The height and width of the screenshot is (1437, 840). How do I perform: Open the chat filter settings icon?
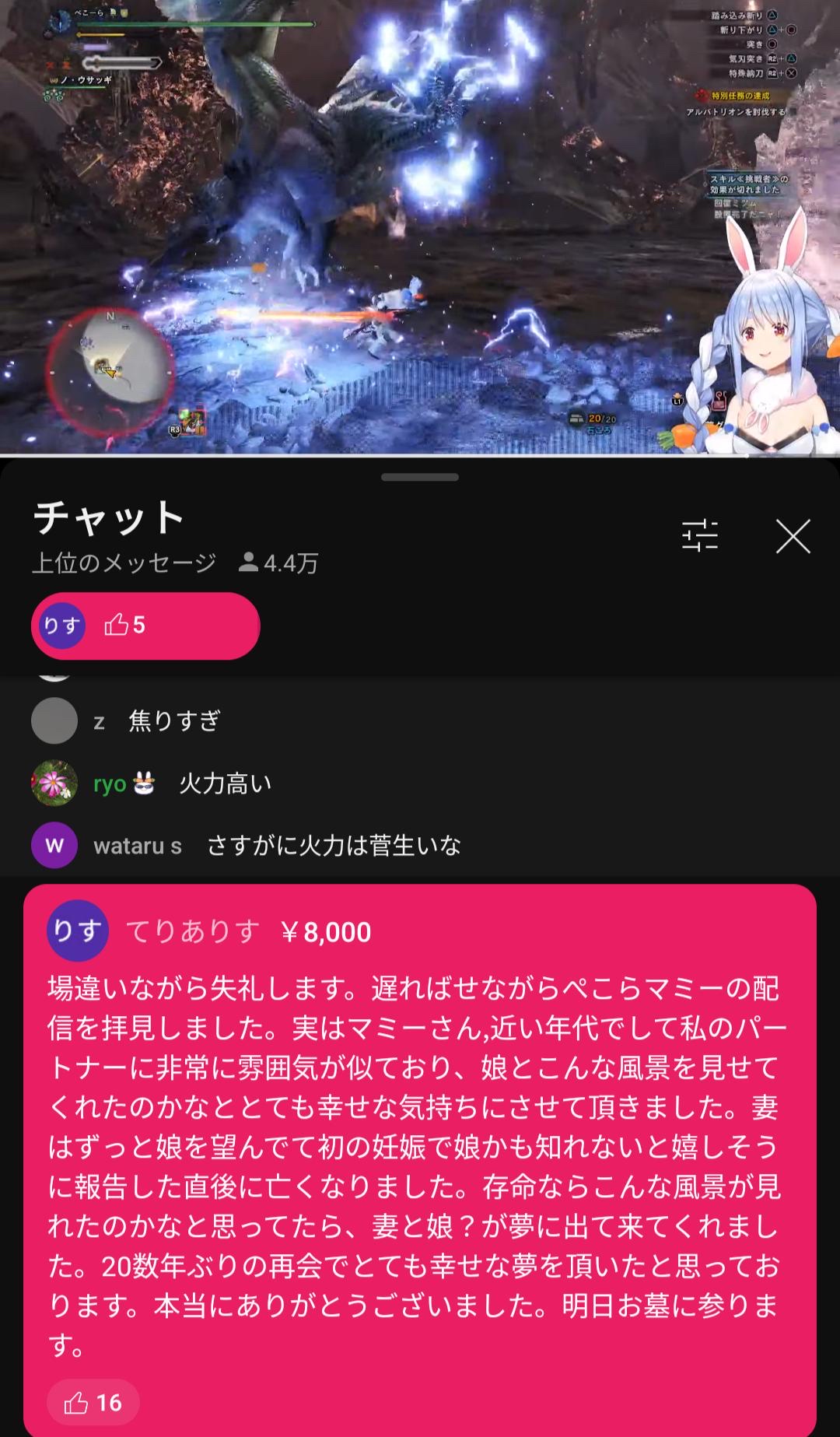coord(700,536)
